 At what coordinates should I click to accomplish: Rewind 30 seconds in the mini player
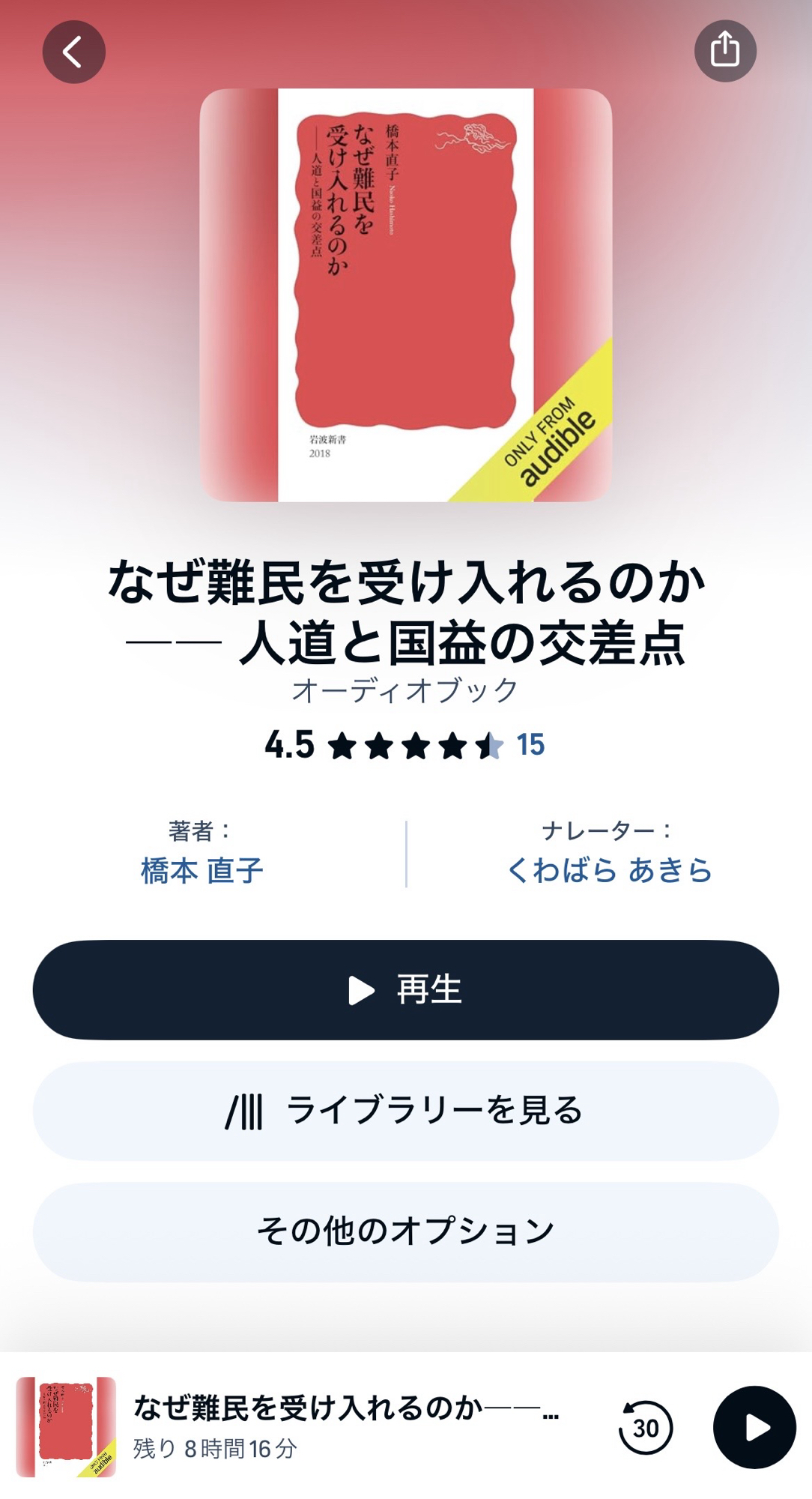tap(645, 1428)
